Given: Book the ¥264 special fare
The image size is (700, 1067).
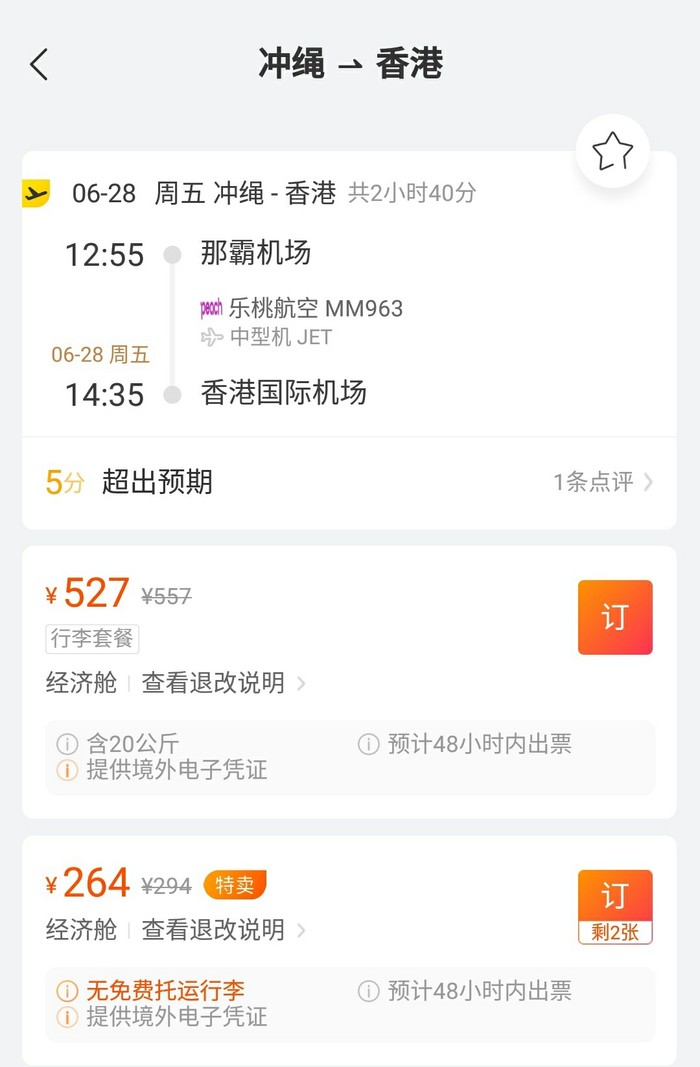Looking at the screenshot, I should [615, 898].
